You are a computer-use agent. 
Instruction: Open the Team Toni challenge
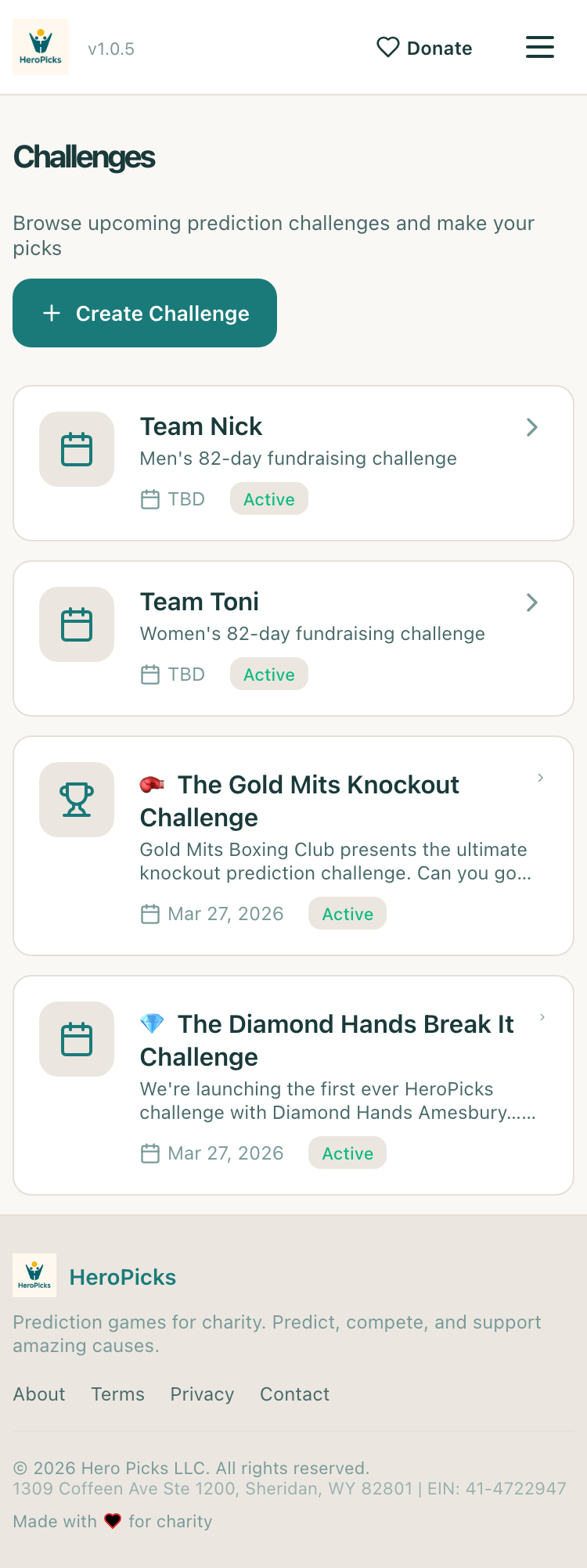[x=293, y=638]
